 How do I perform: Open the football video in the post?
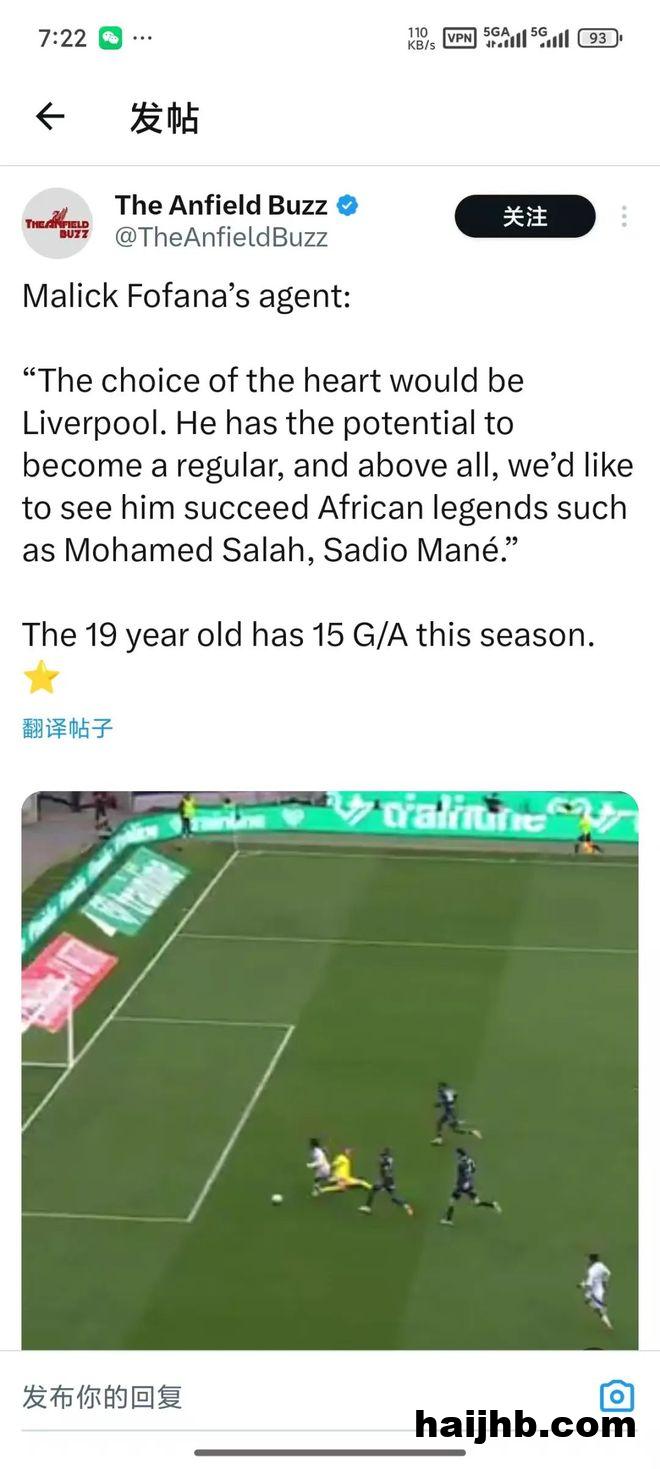click(x=329, y=1070)
